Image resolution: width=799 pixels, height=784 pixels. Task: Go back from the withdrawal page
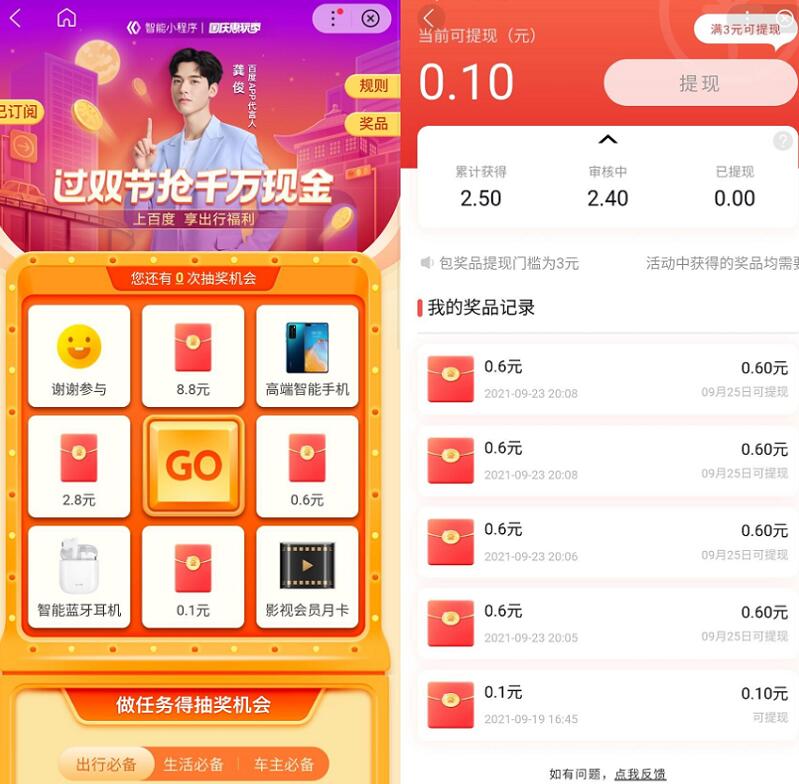(428, 18)
